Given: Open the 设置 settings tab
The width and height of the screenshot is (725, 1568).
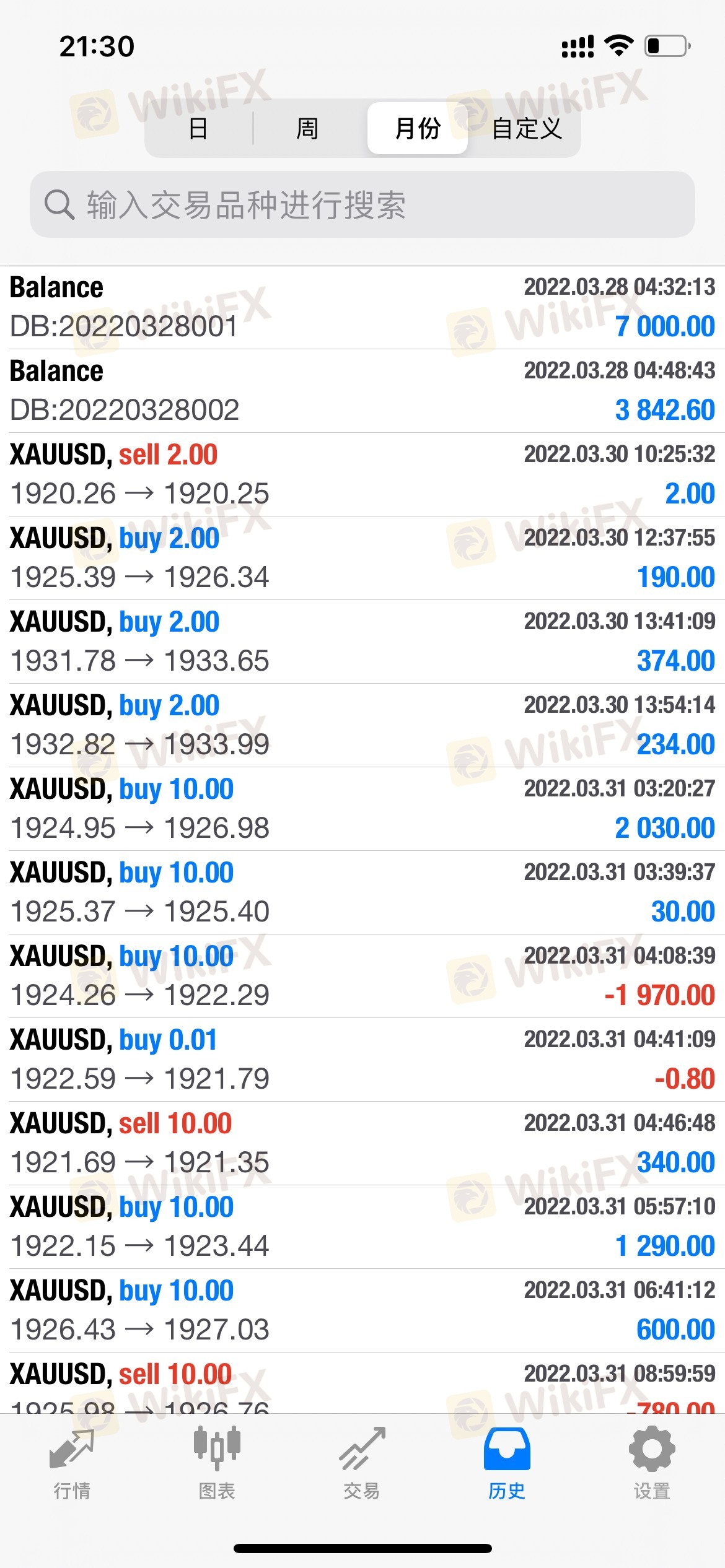Looking at the screenshot, I should 652,1464.
